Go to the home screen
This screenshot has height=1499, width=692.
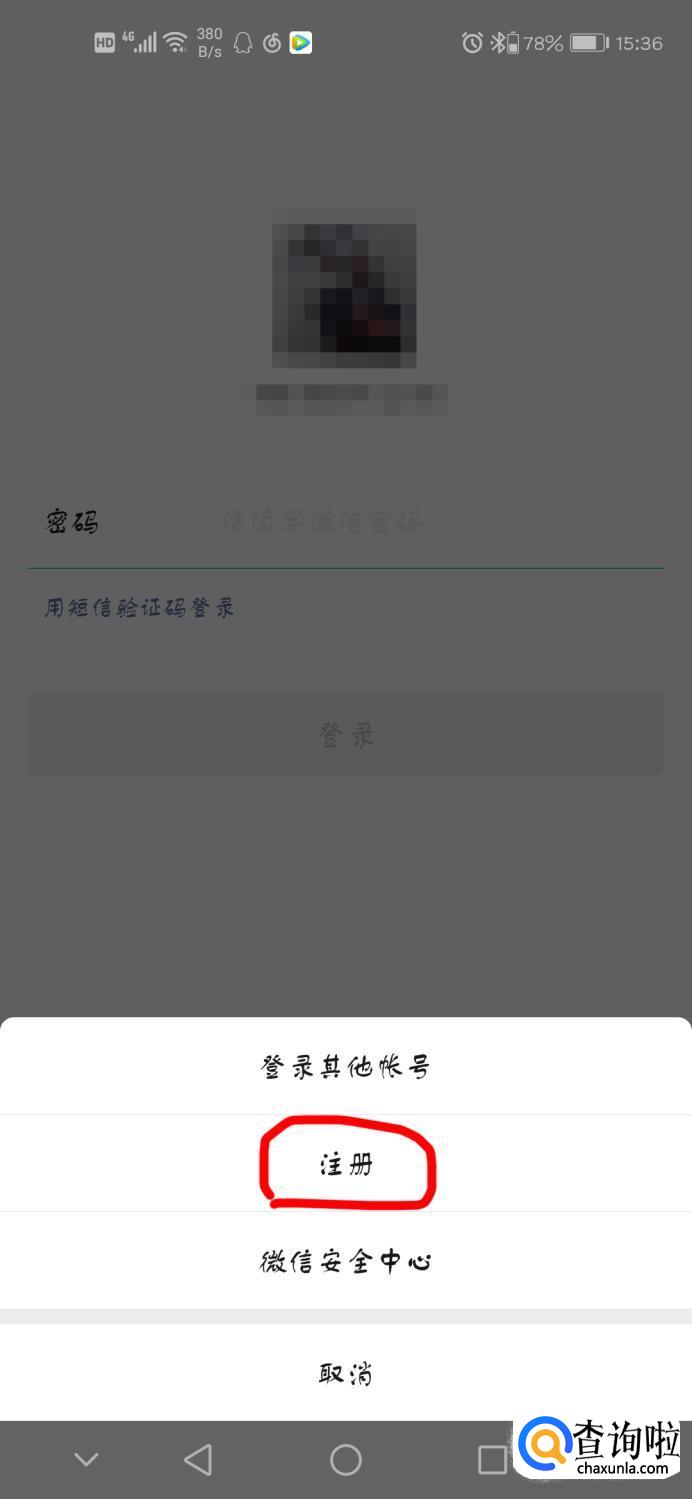point(346,1460)
